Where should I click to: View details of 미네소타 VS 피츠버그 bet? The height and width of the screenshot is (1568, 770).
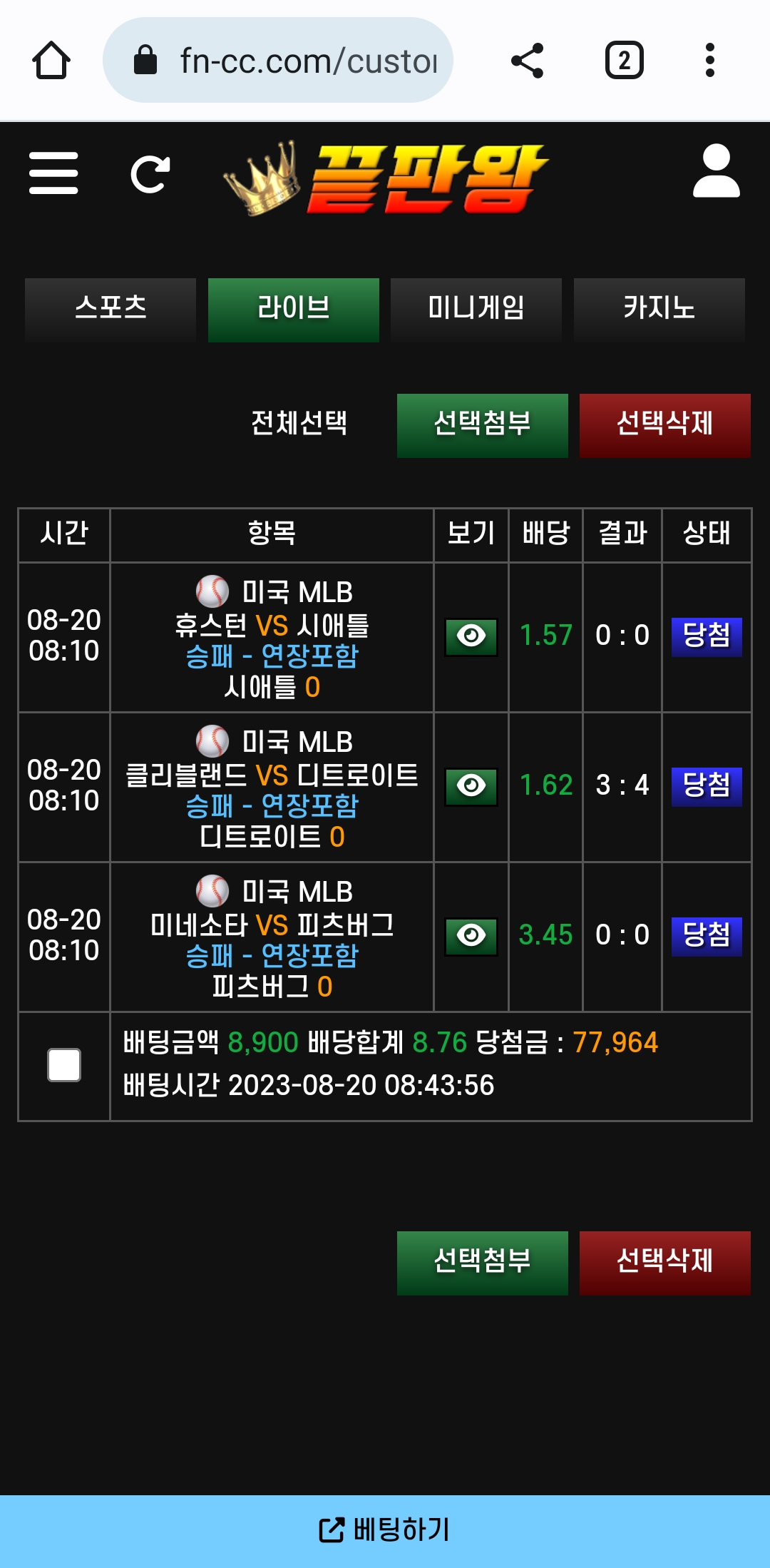pos(471,936)
